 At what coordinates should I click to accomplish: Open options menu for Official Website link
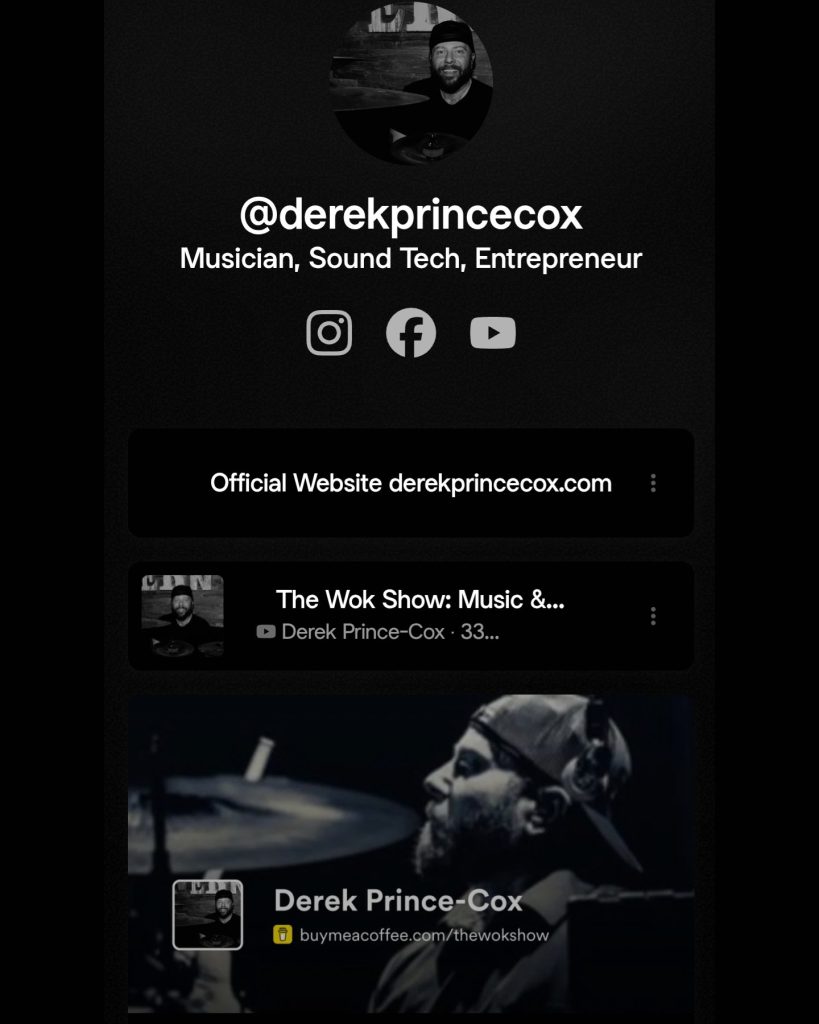pos(653,484)
